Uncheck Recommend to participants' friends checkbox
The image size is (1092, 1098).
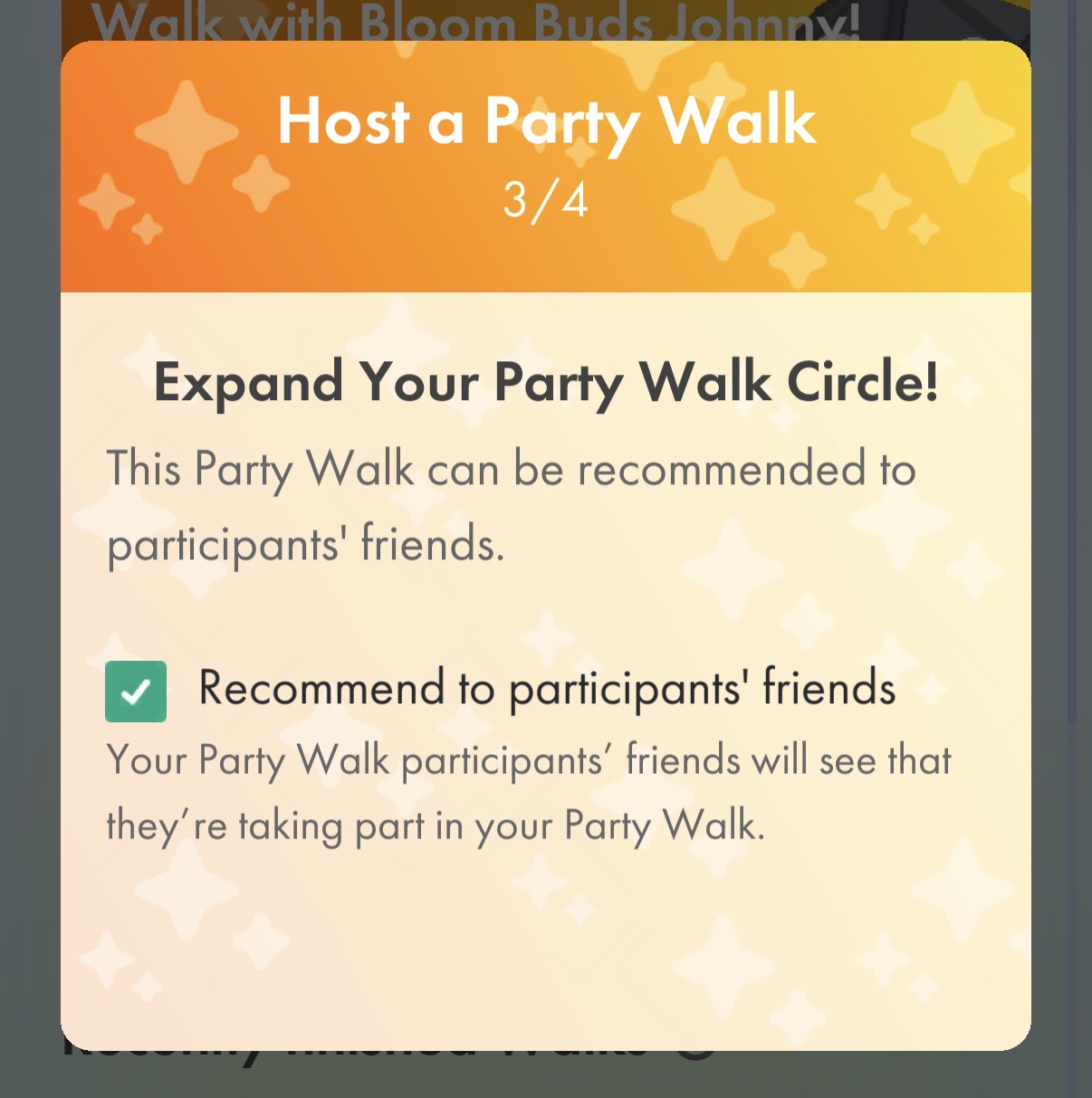point(136,692)
